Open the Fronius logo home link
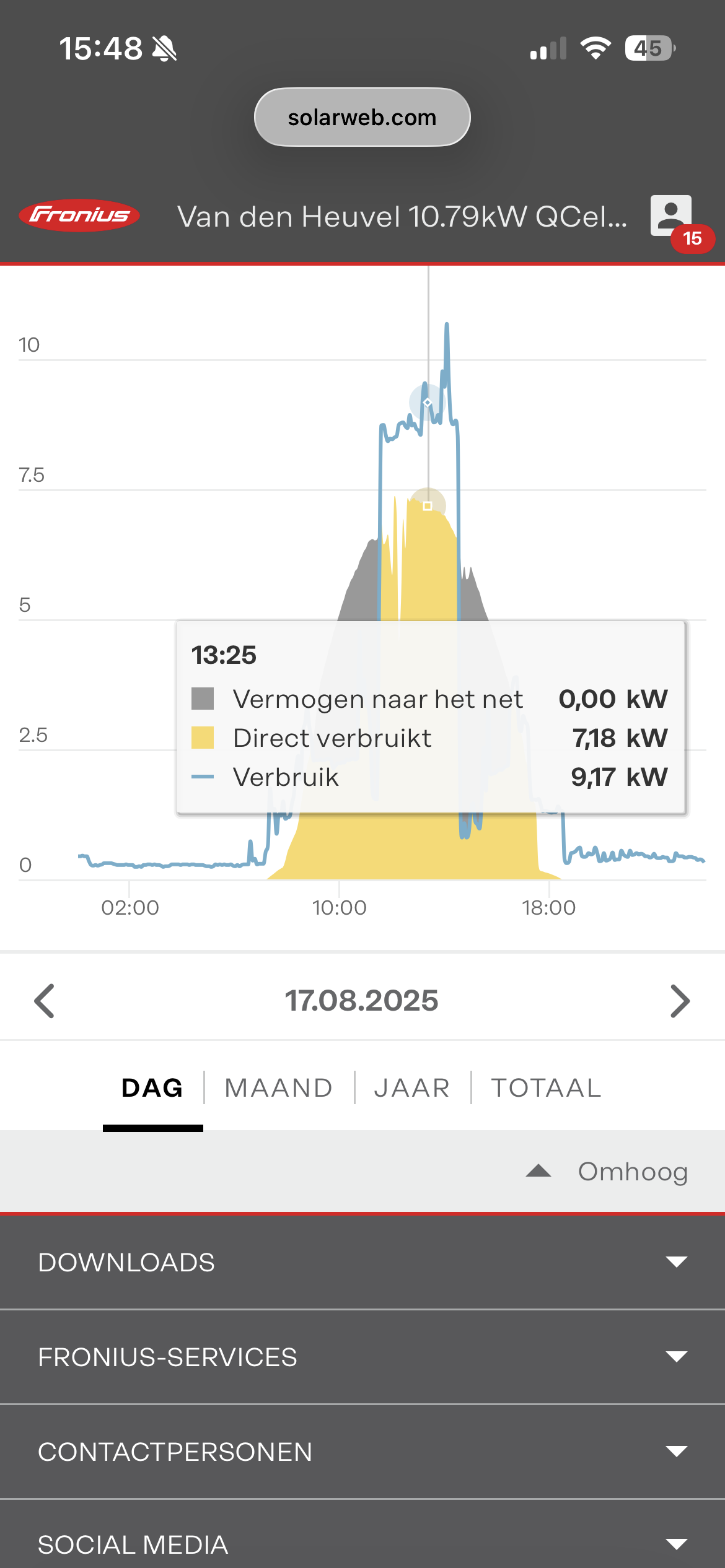Viewport: 725px width, 1568px height. pyautogui.click(x=79, y=216)
